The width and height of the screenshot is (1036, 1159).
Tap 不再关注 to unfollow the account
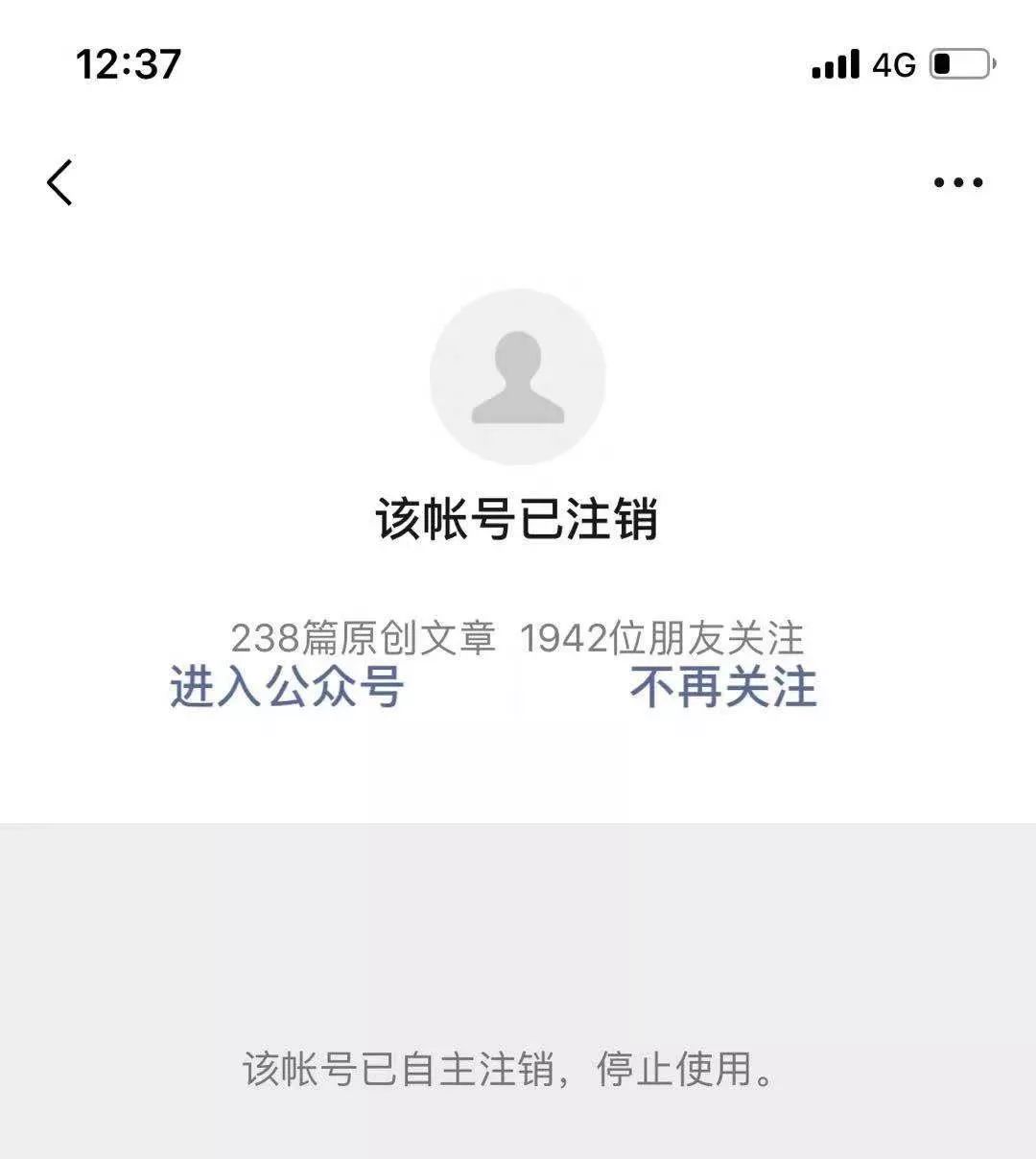pos(723,687)
